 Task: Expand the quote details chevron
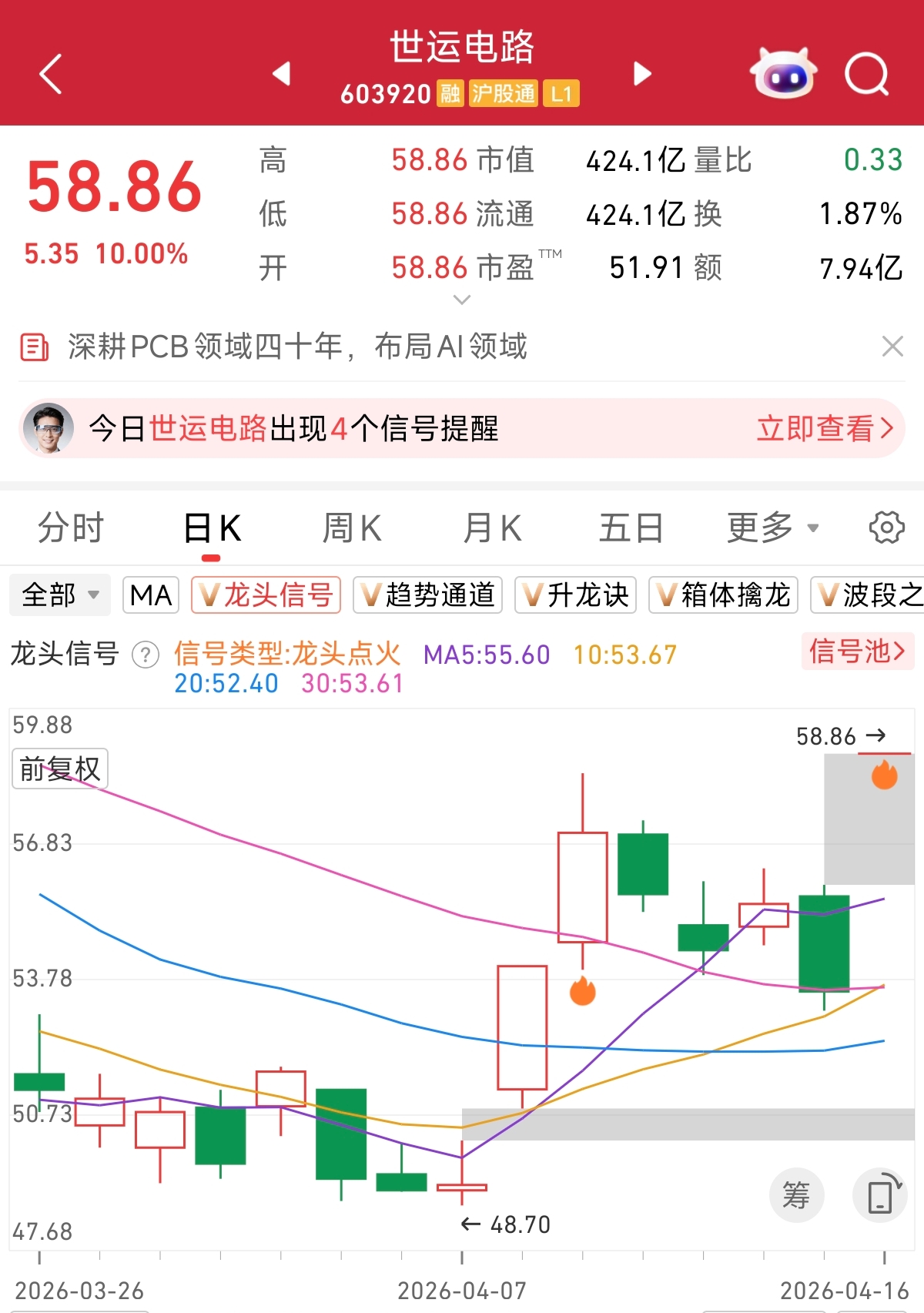[x=462, y=300]
